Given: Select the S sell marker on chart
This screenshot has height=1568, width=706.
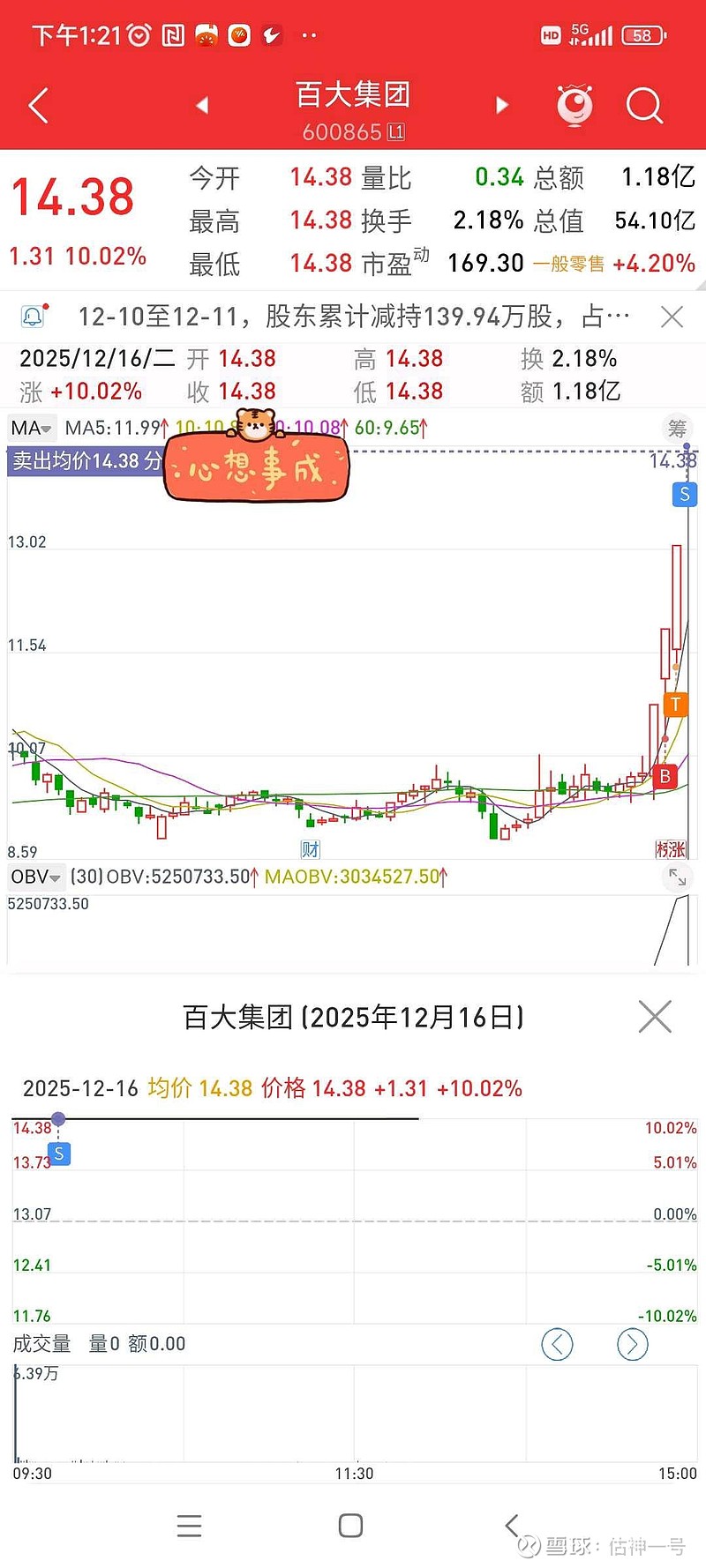Looking at the screenshot, I should pyautogui.click(x=683, y=495).
